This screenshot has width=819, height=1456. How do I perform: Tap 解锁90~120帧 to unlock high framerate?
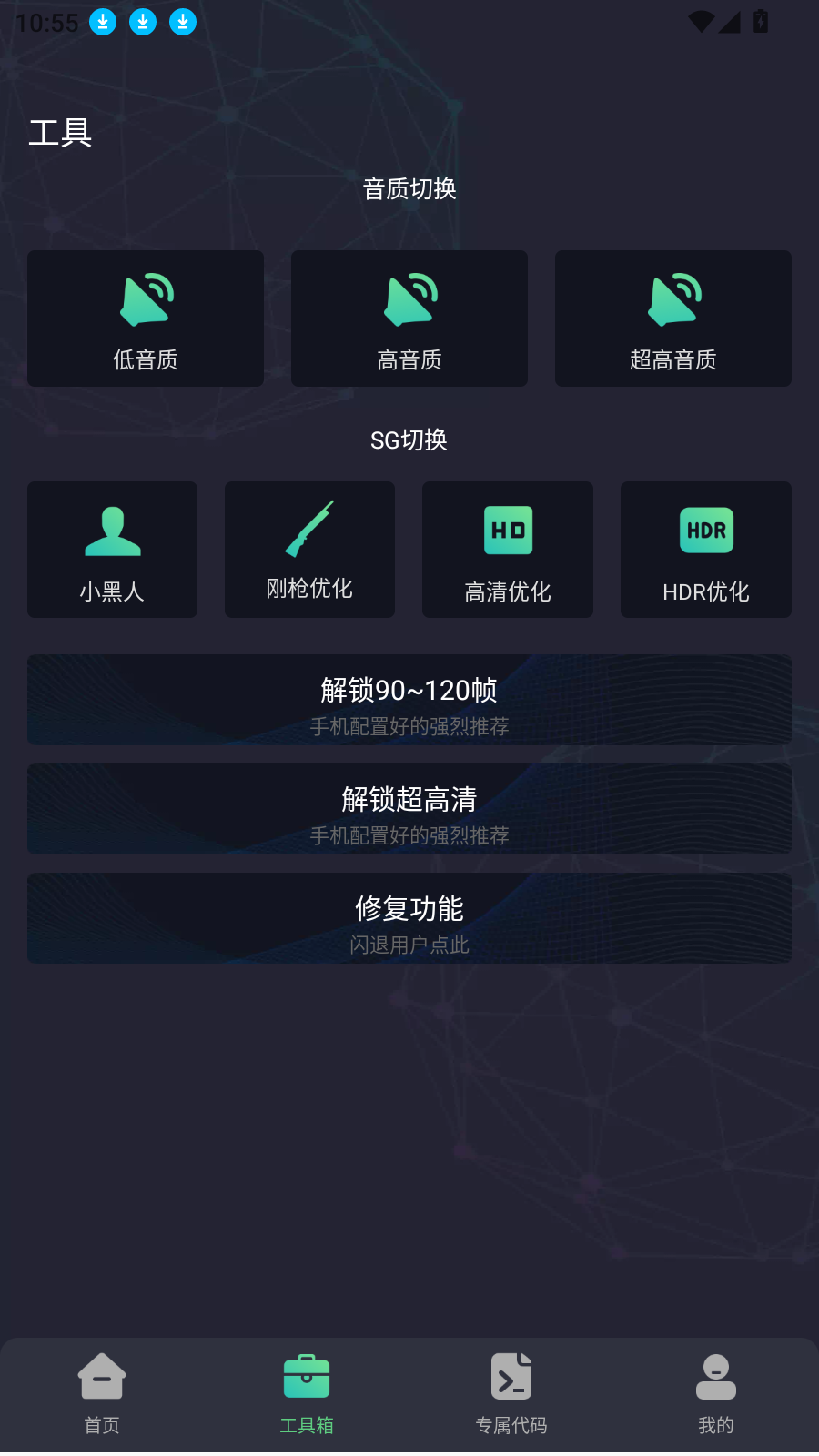tap(409, 700)
